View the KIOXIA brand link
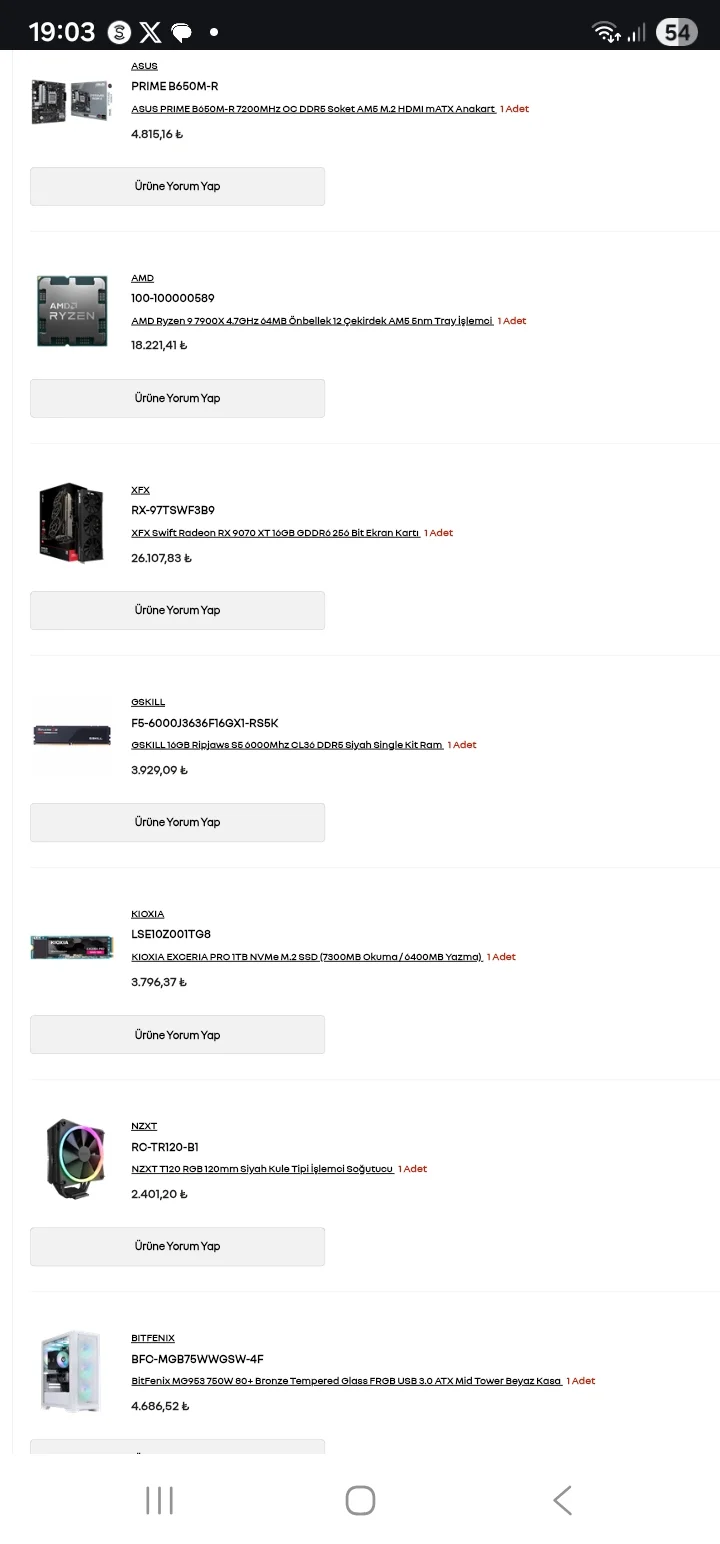 pos(147,914)
